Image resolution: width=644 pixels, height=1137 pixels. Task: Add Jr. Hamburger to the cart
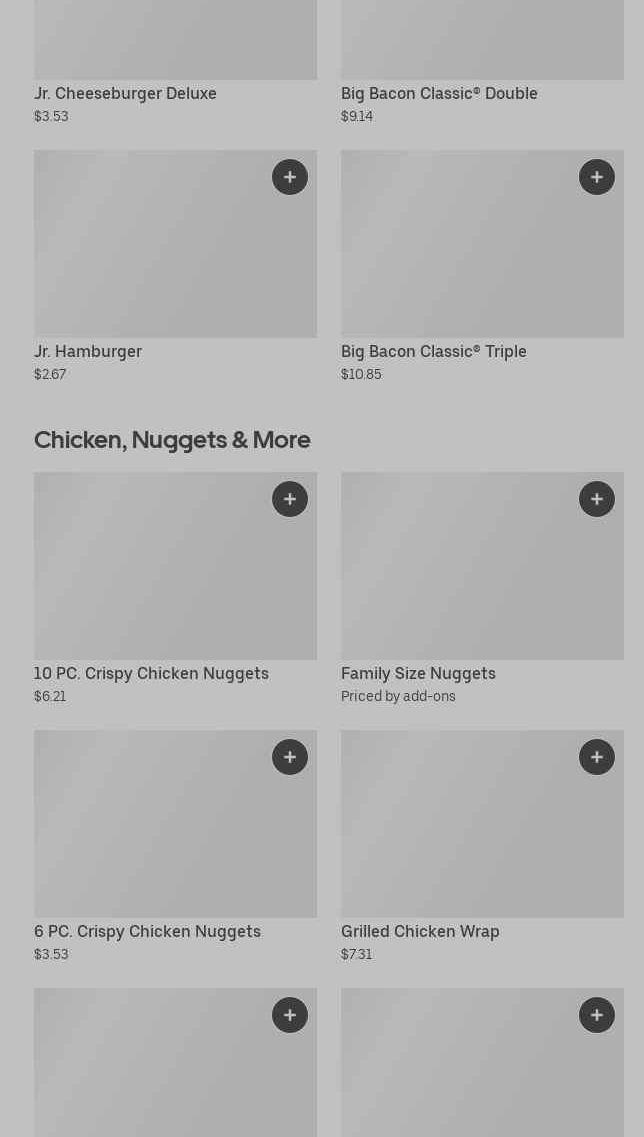pyautogui.click(x=290, y=177)
